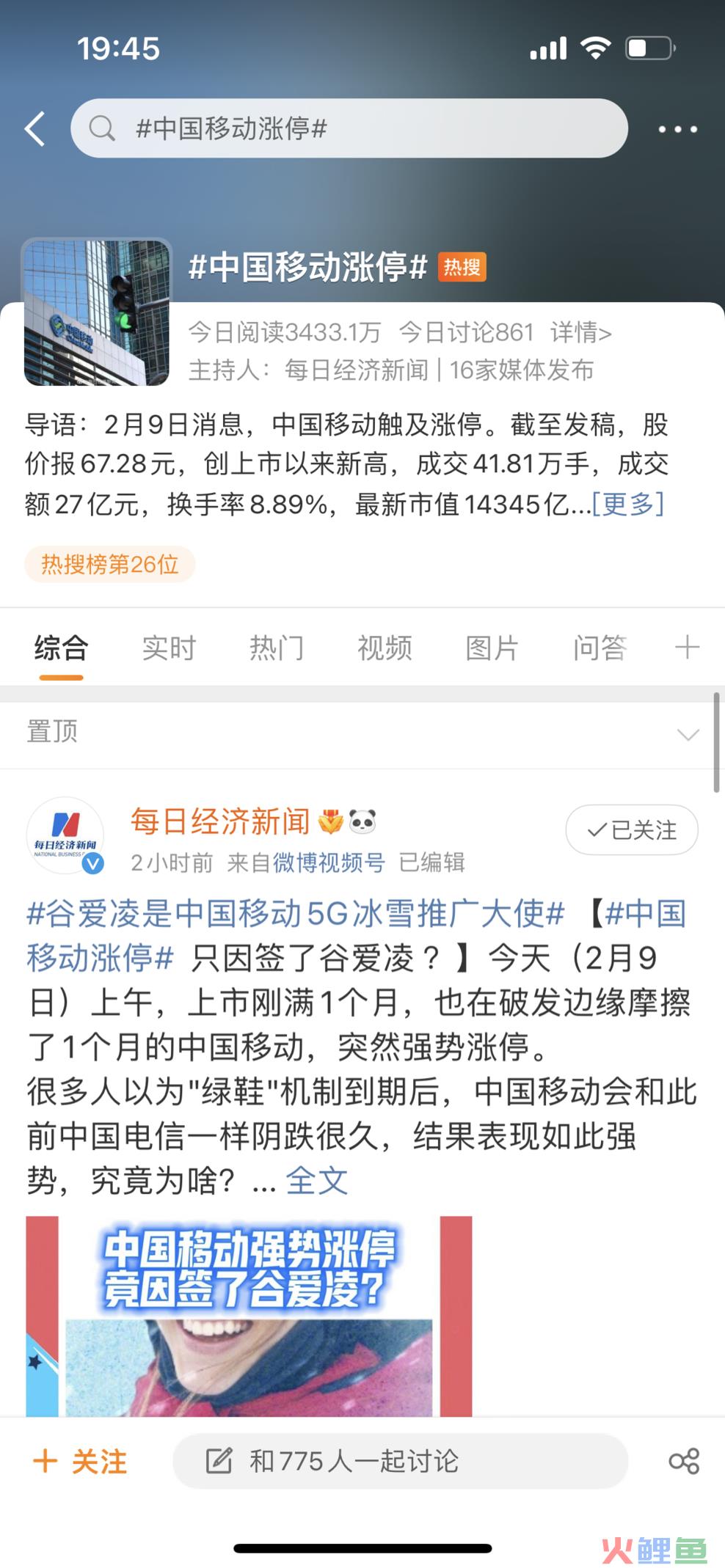Go back using the back arrow

35,129
